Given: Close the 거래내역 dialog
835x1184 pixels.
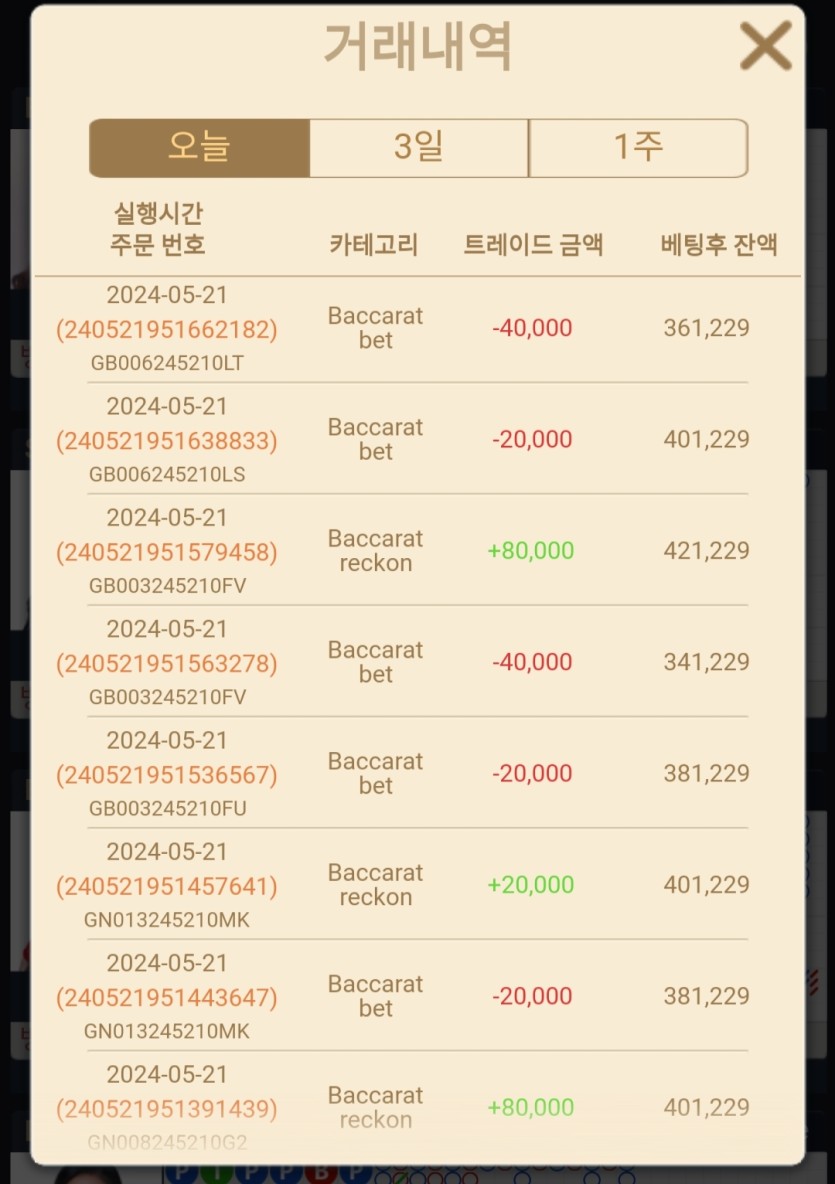Looking at the screenshot, I should tap(765, 46).
